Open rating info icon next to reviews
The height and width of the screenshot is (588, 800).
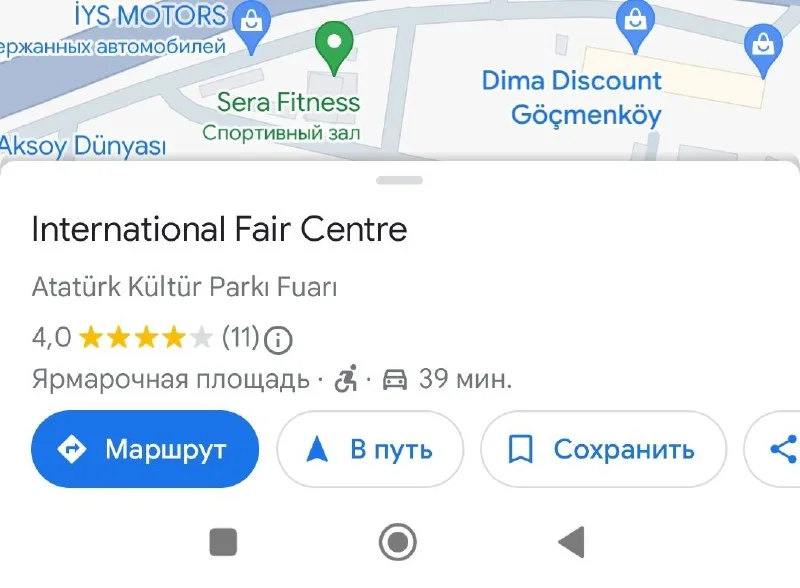coord(278,339)
